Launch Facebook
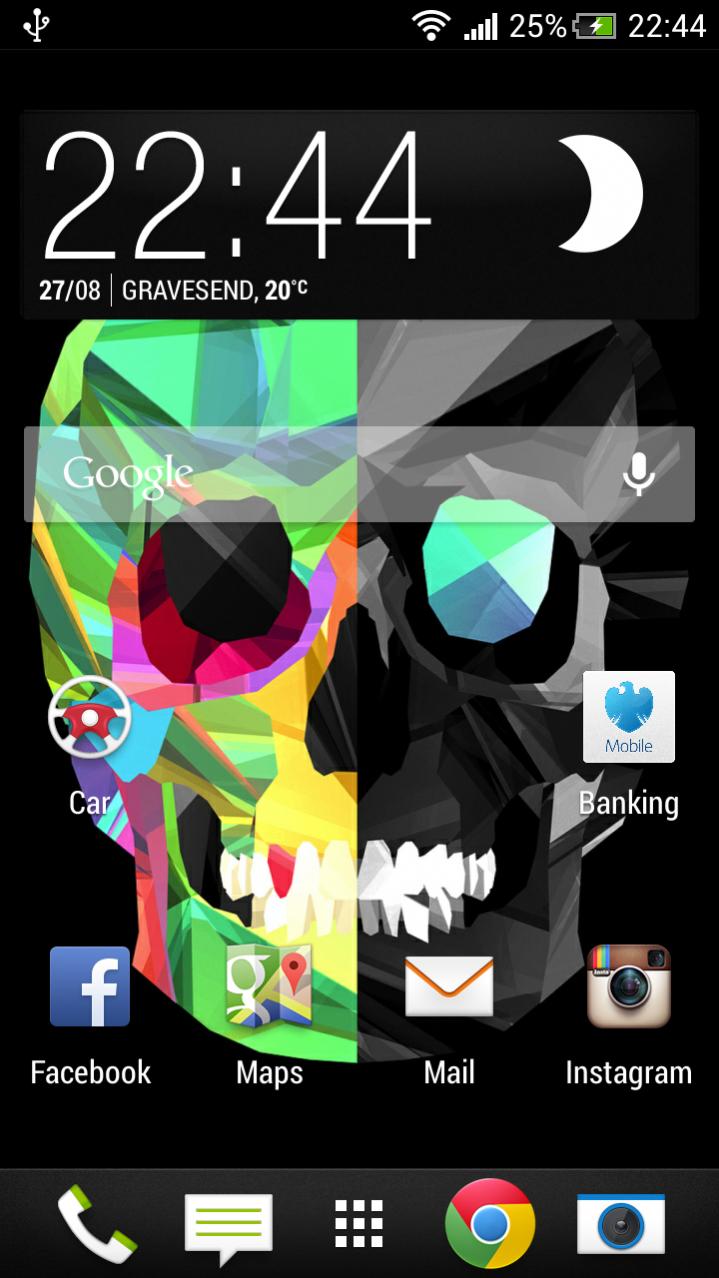The height and width of the screenshot is (1278, 719). 90,987
